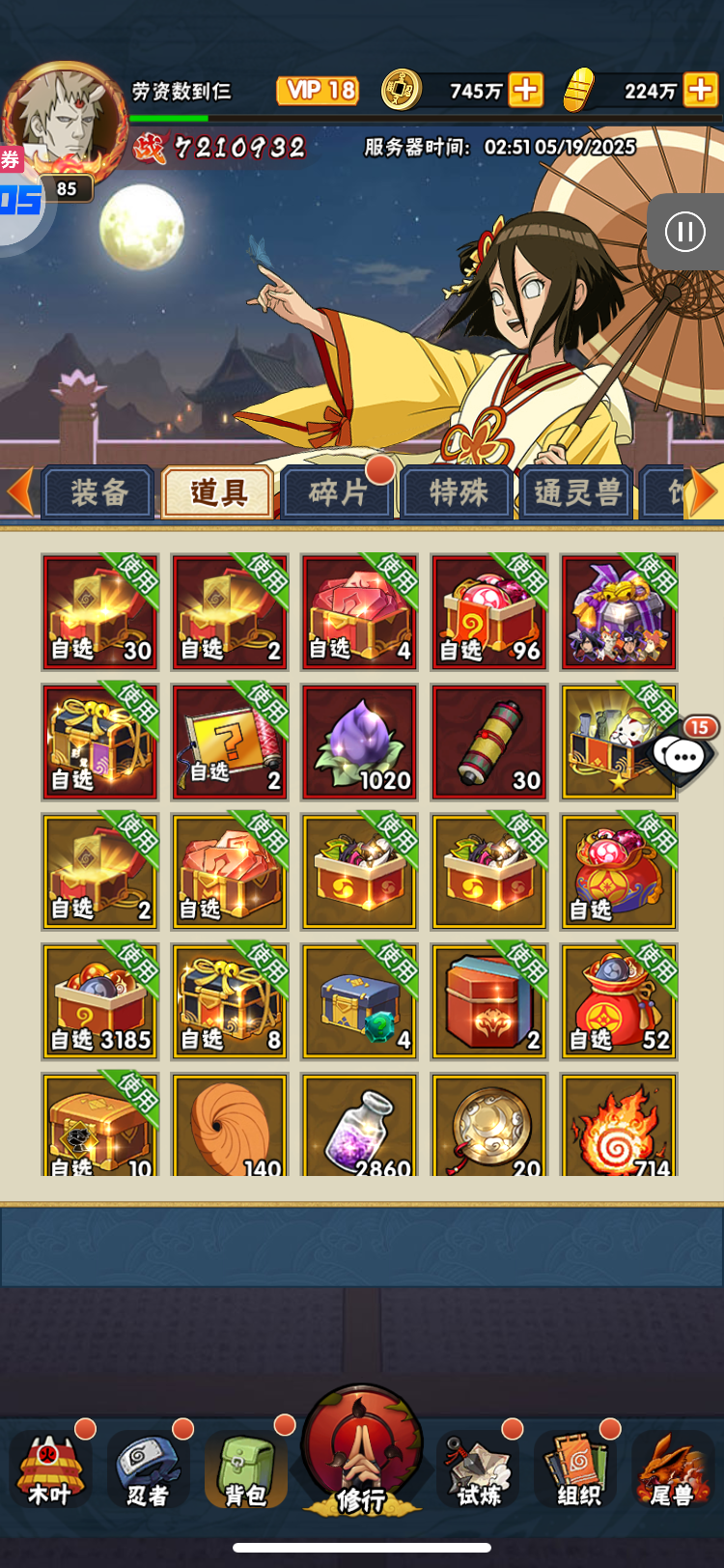The height and width of the screenshot is (1568, 724).
Task: Select the 自选 basket with quantity 3185
Action: point(99,1001)
